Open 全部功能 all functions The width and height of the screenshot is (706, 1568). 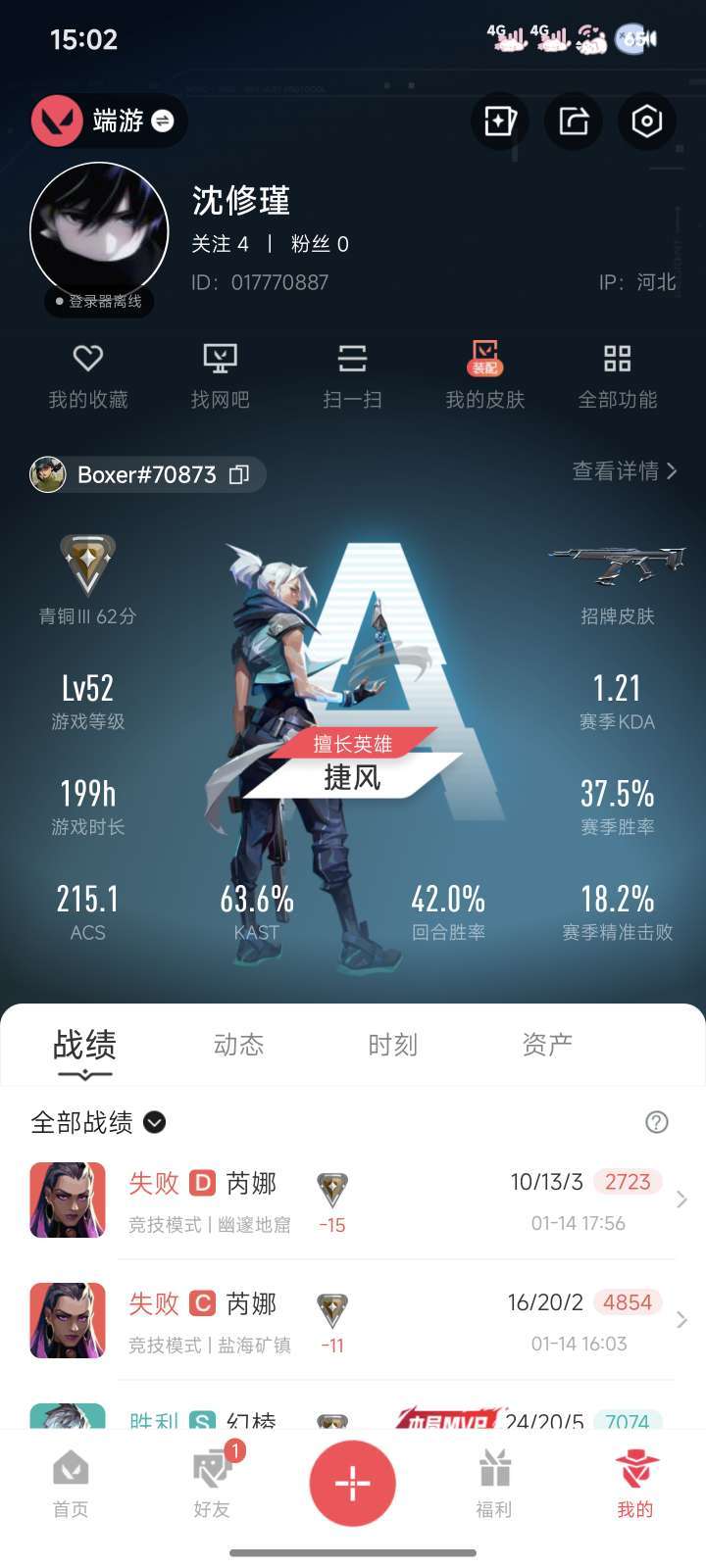pyautogui.click(x=617, y=375)
